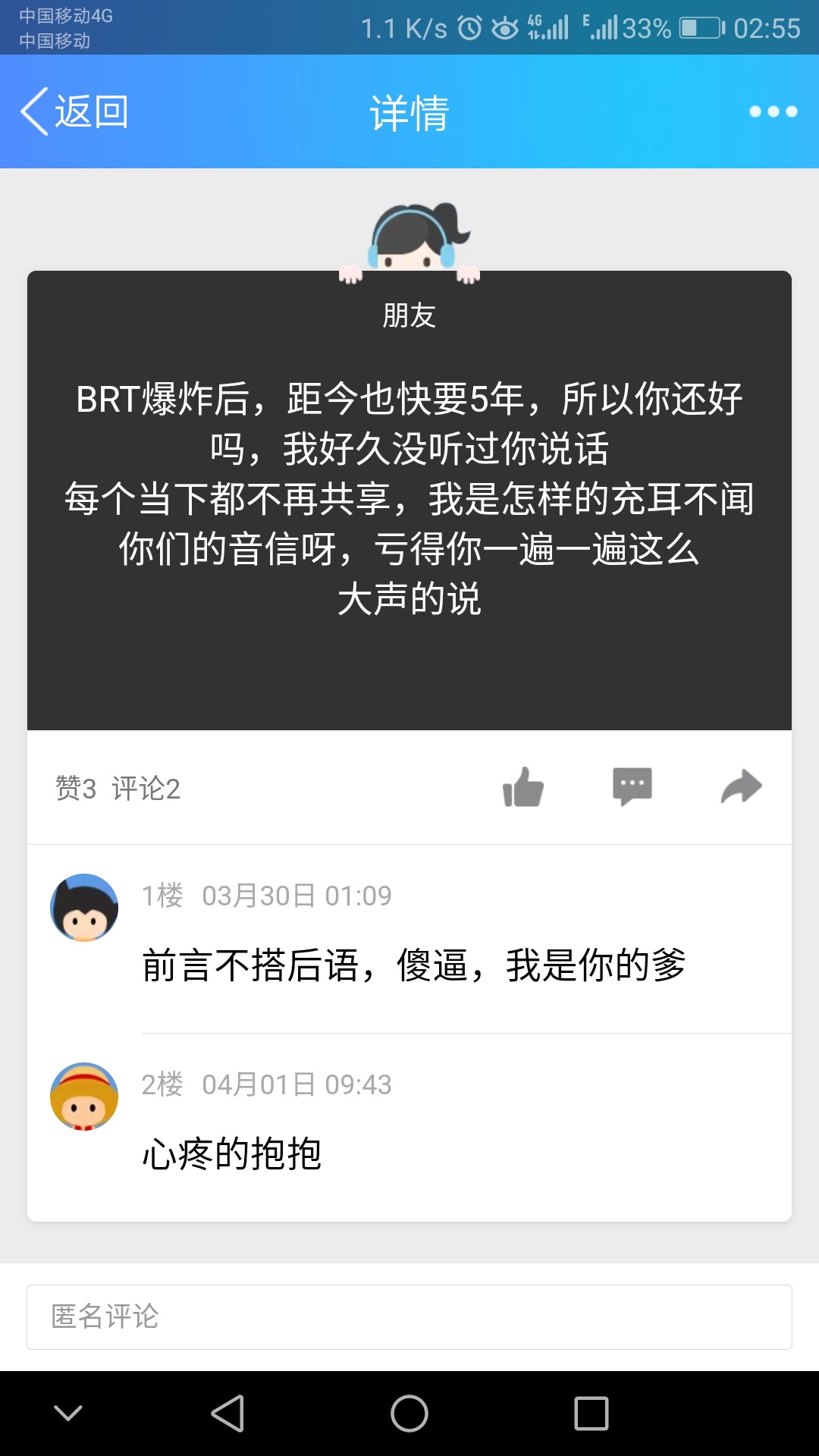Open the 2楼 commenter's avatar
Screen dimensions: 819x1456
click(x=84, y=1097)
